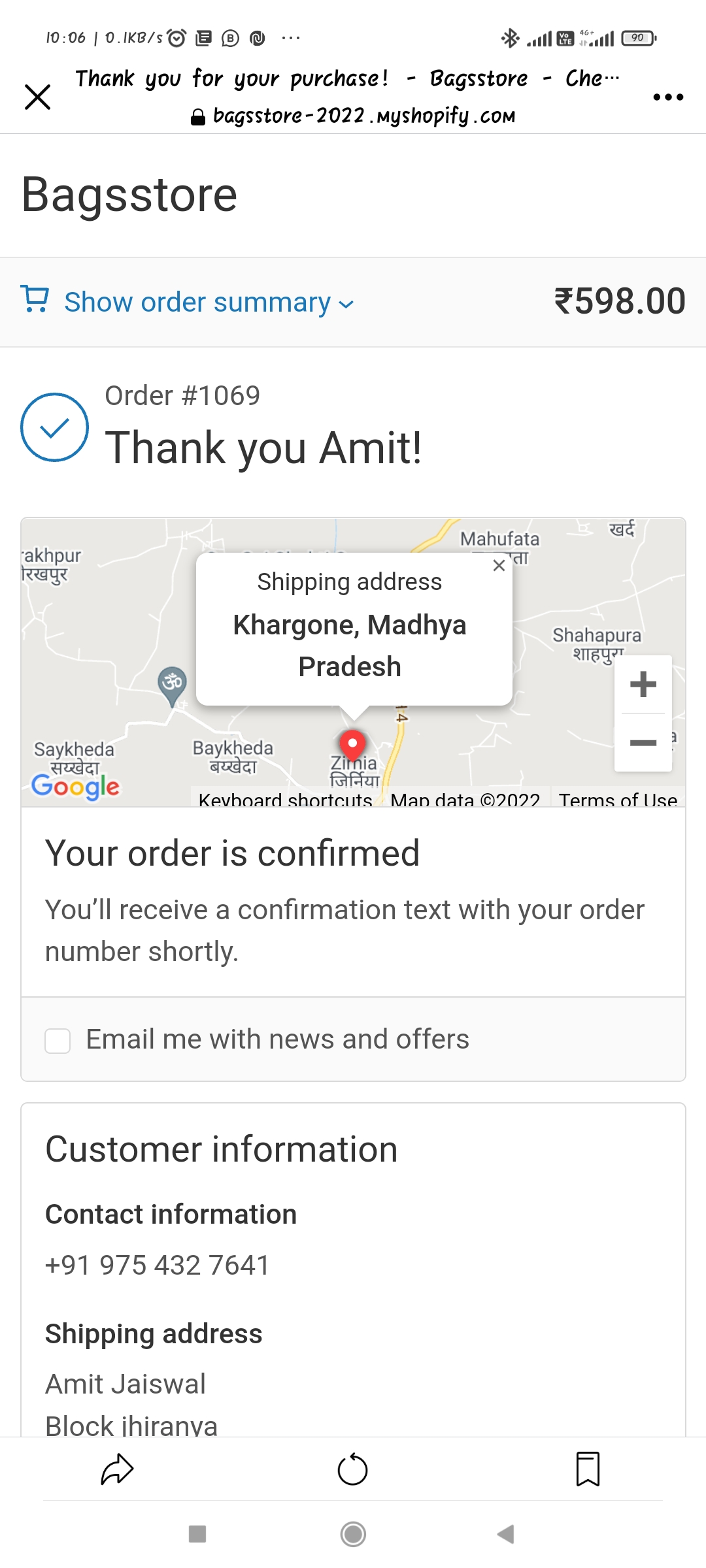
Task: Reload the order confirmation page
Action: (352, 1469)
